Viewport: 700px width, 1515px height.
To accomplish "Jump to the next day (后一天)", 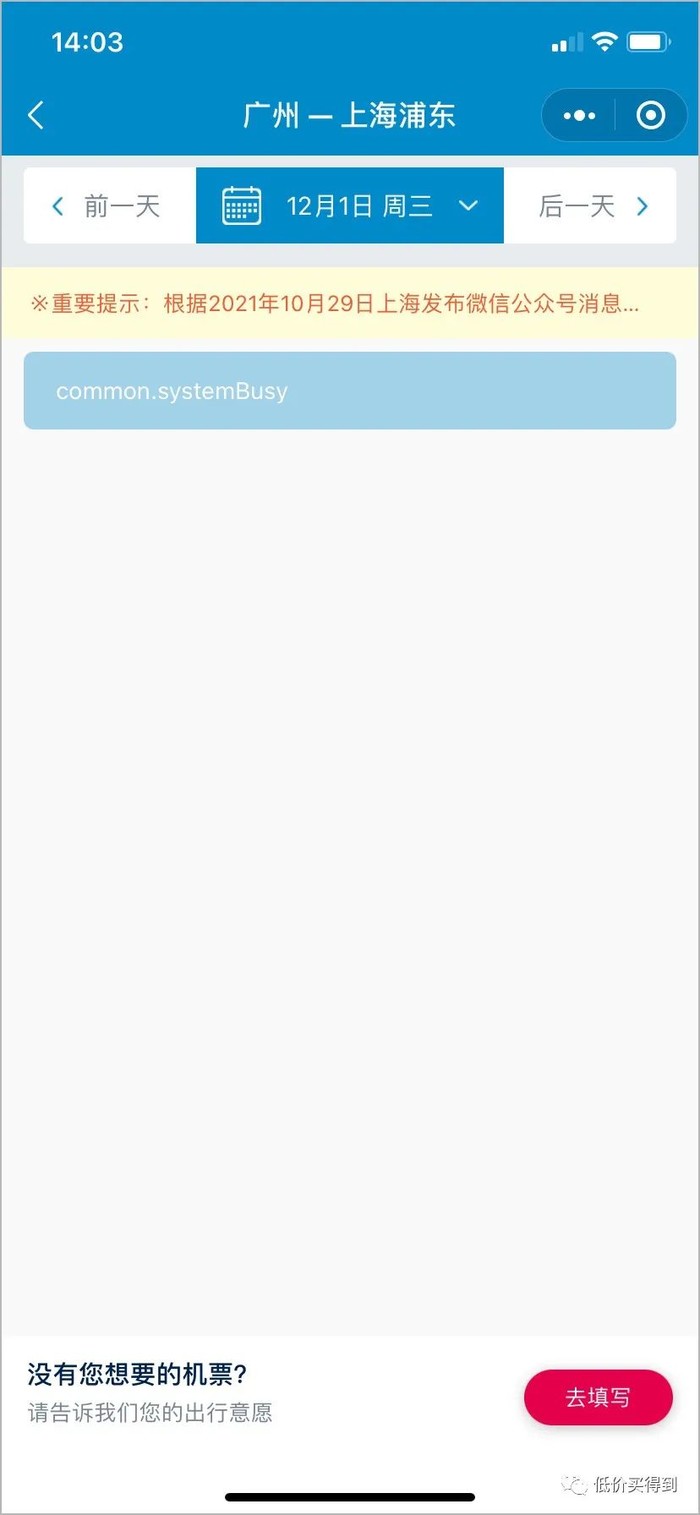I will [592, 206].
